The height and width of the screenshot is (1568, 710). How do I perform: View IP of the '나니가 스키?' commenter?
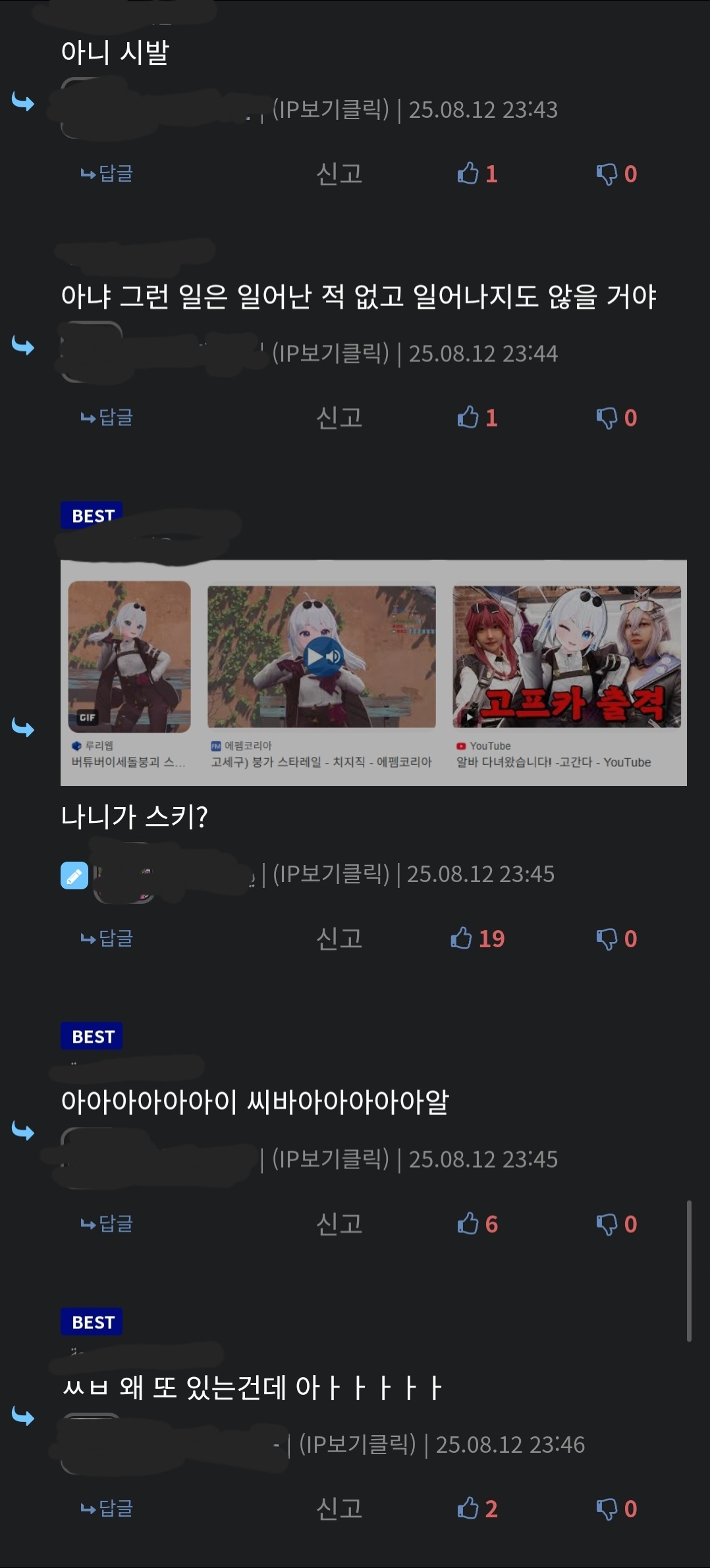coord(331,874)
